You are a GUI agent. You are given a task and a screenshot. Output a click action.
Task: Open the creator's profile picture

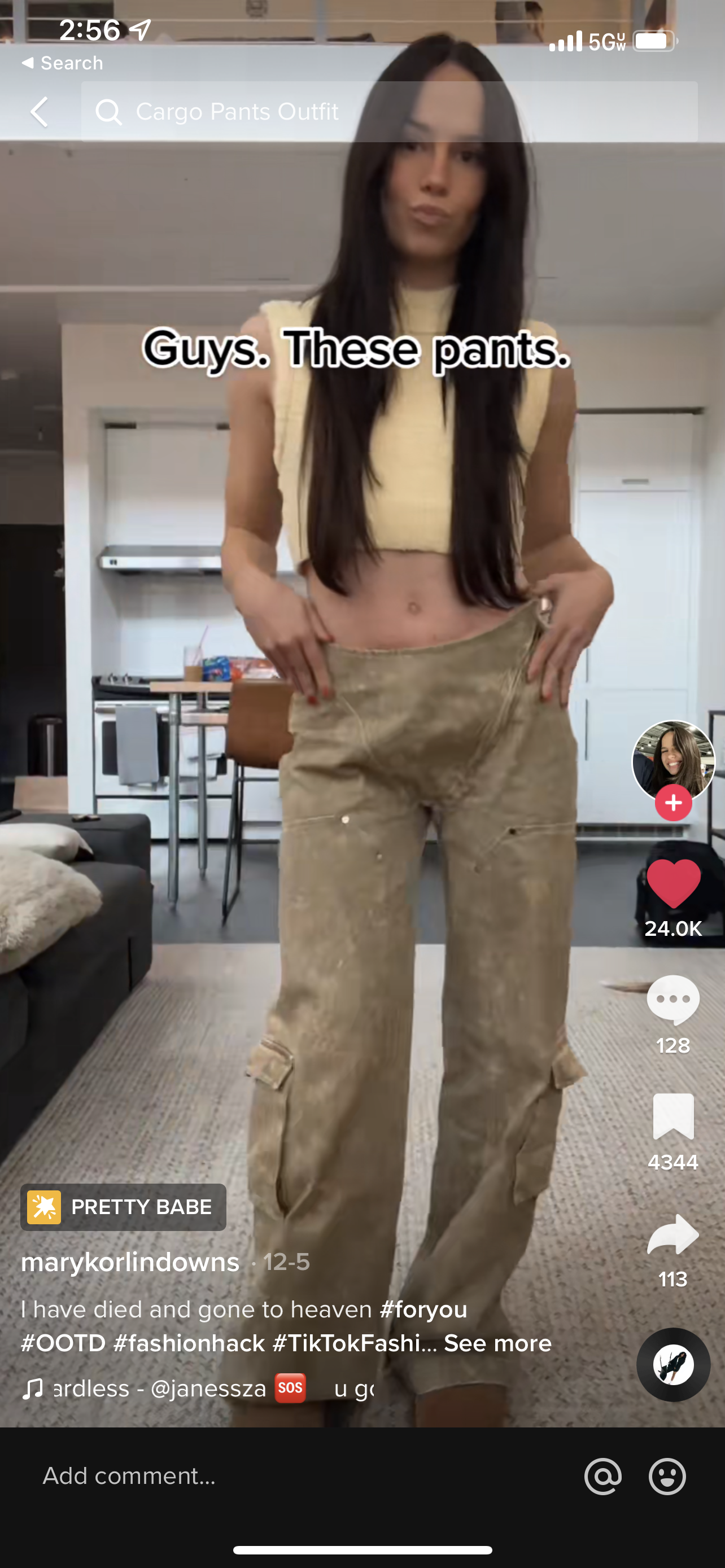click(x=672, y=761)
